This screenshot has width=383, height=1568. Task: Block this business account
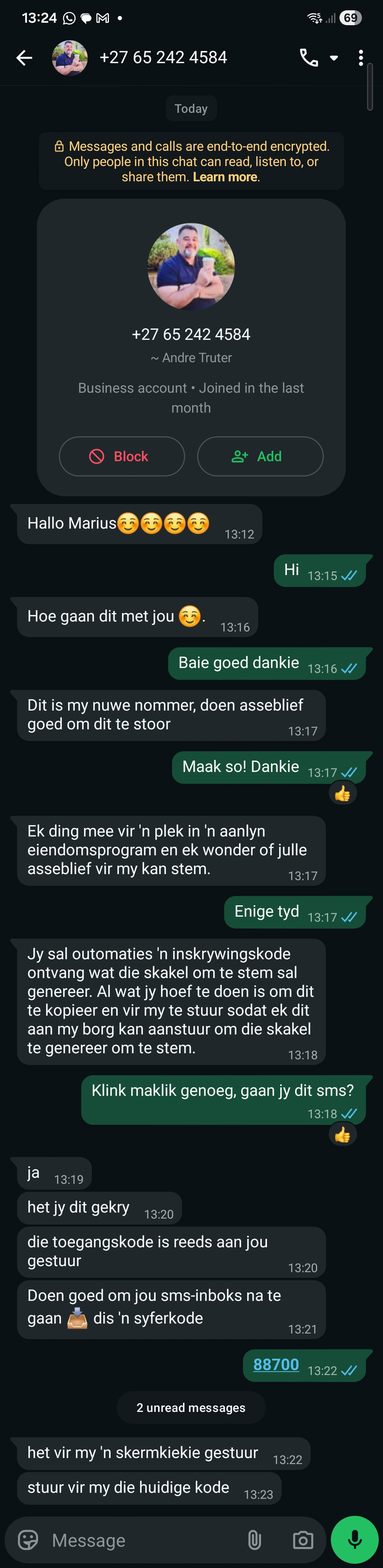(122, 457)
